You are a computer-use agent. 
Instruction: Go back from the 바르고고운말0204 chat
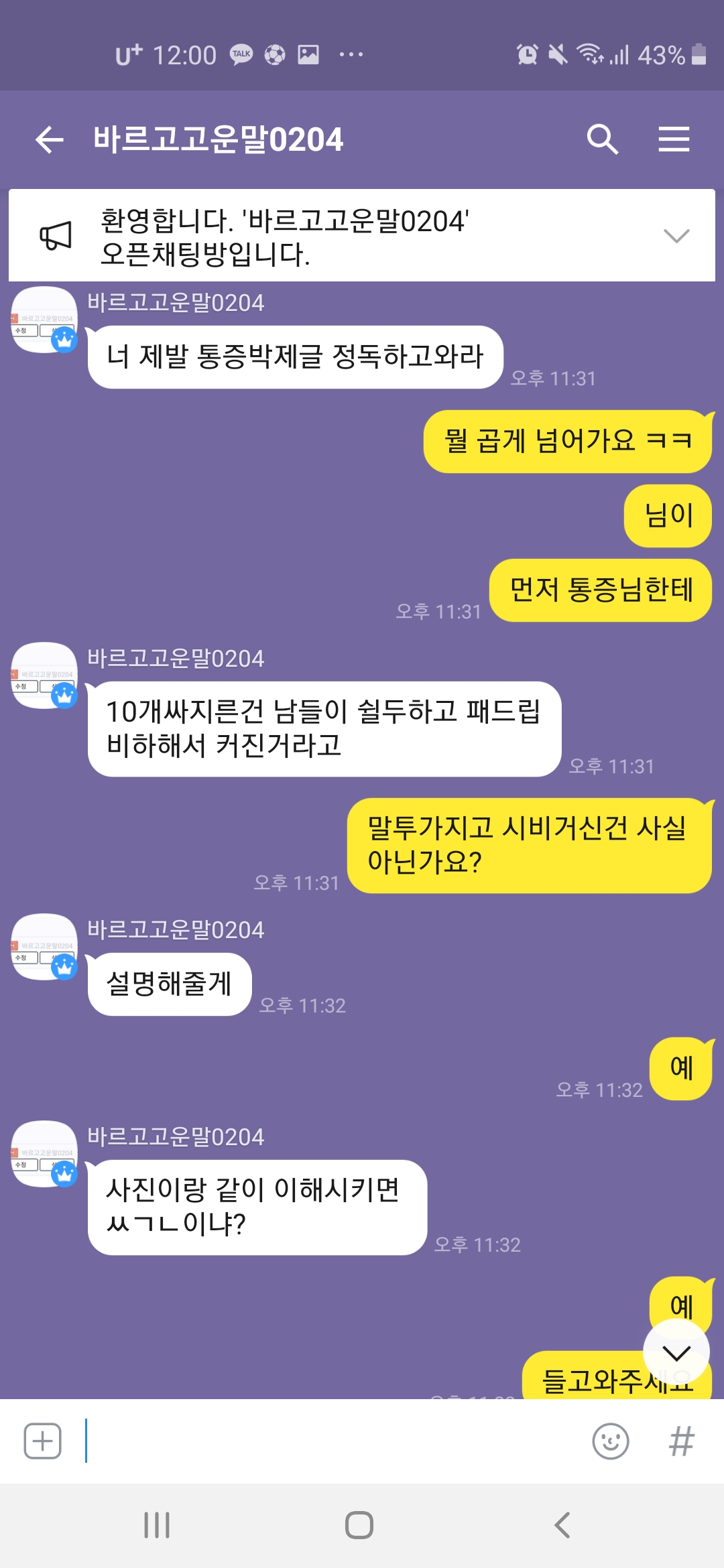pyautogui.click(x=50, y=140)
